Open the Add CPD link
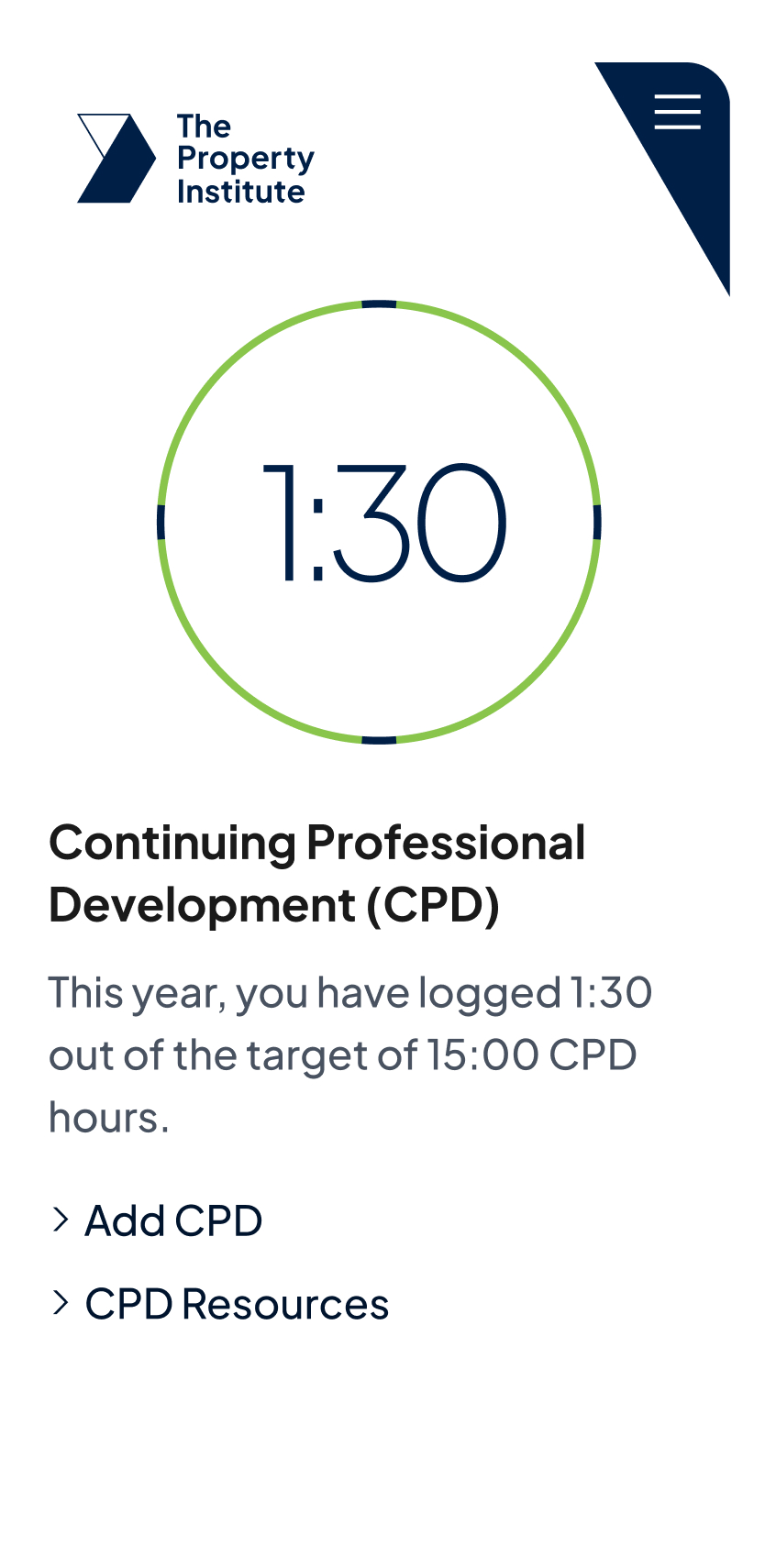 tap(157, 1220)
